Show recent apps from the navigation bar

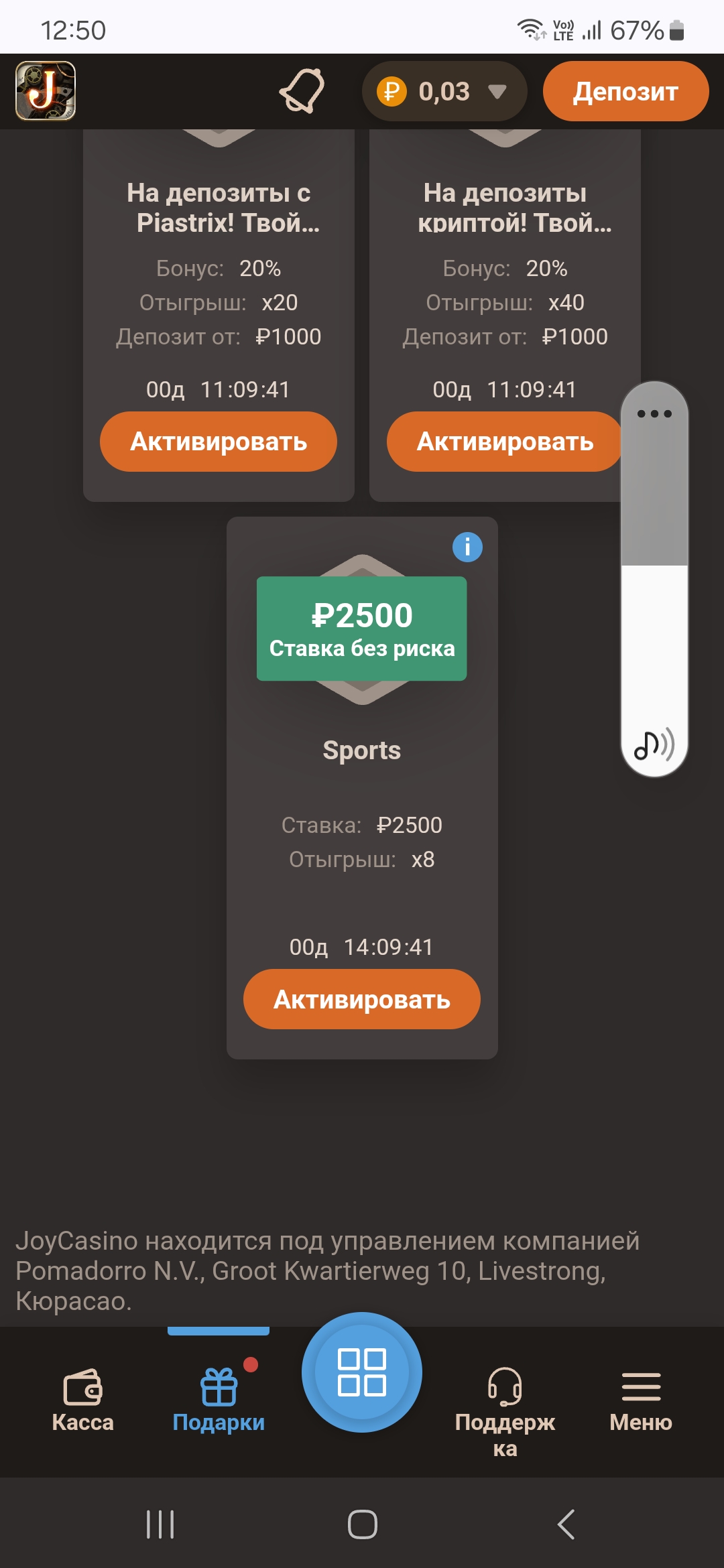[x=160, y=1524]
